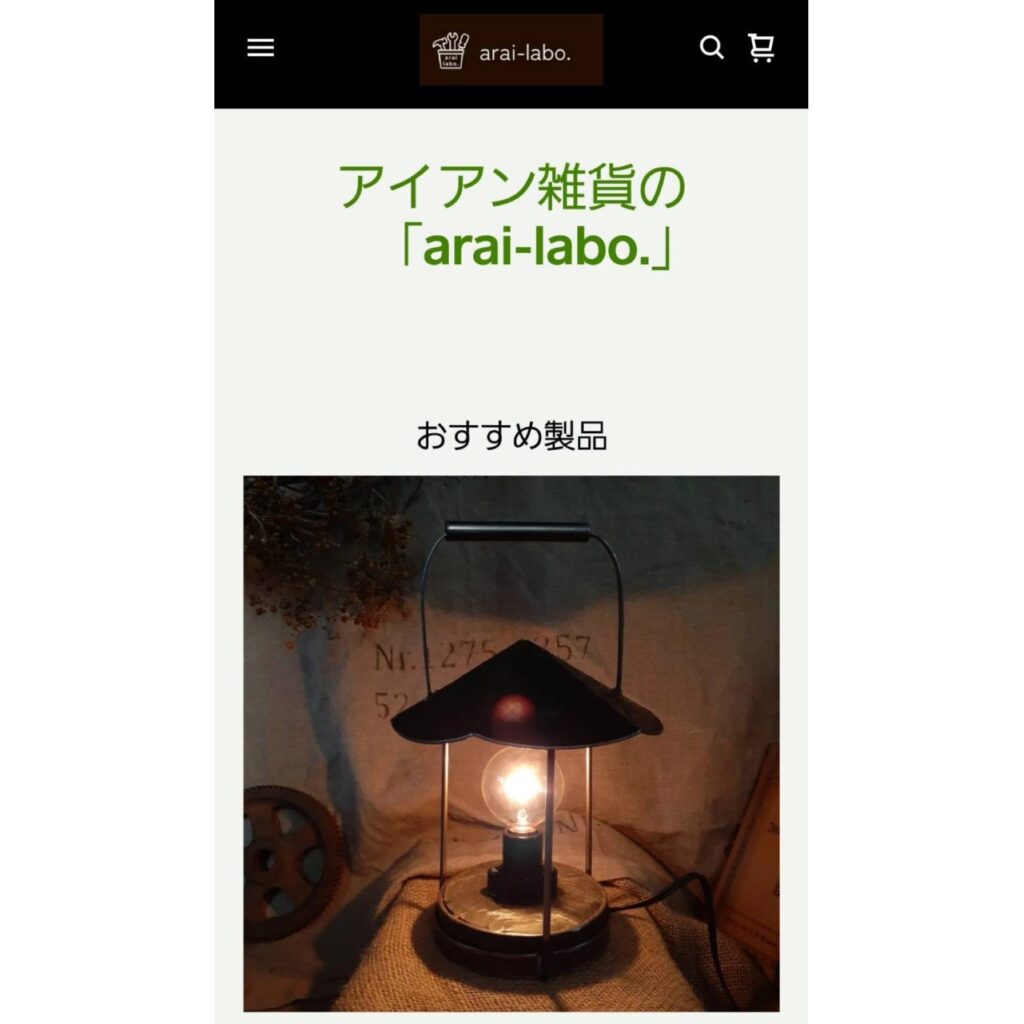Tap the arai-labo. home logo
1024x1024 pixels.
click(x=511, y=50)
